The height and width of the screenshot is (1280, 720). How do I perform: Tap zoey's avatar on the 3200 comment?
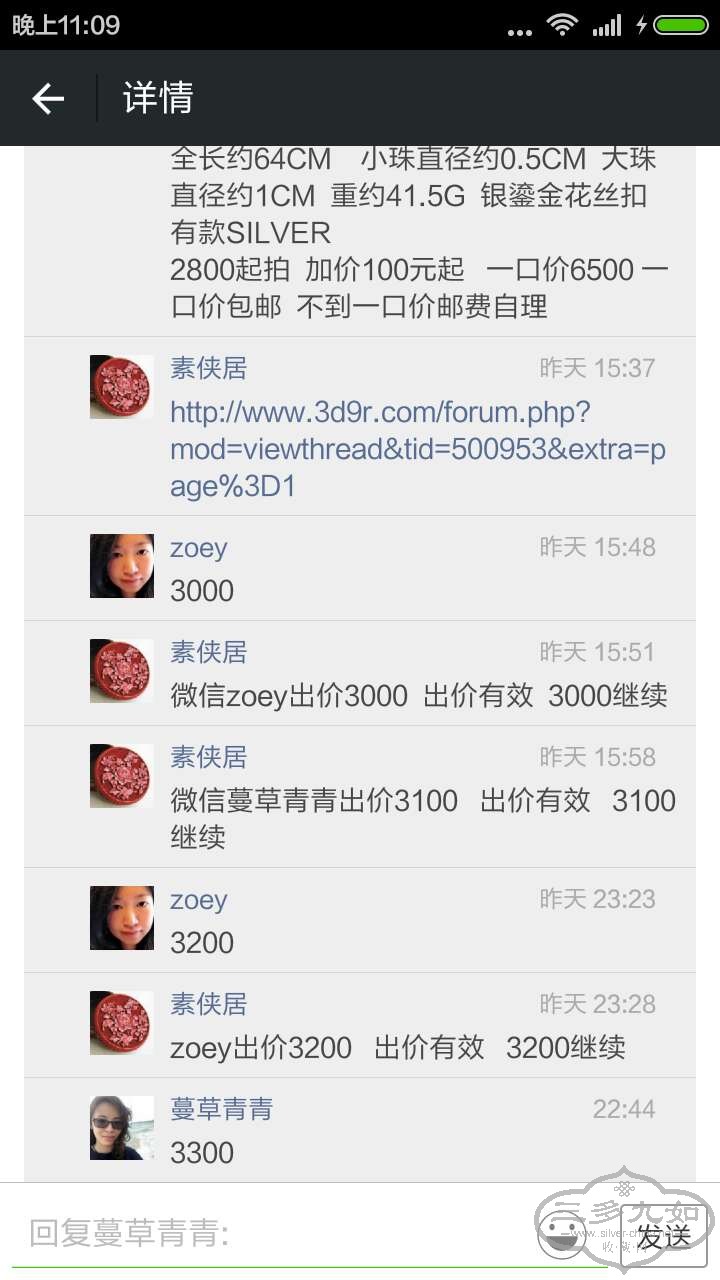coord(122,917)
